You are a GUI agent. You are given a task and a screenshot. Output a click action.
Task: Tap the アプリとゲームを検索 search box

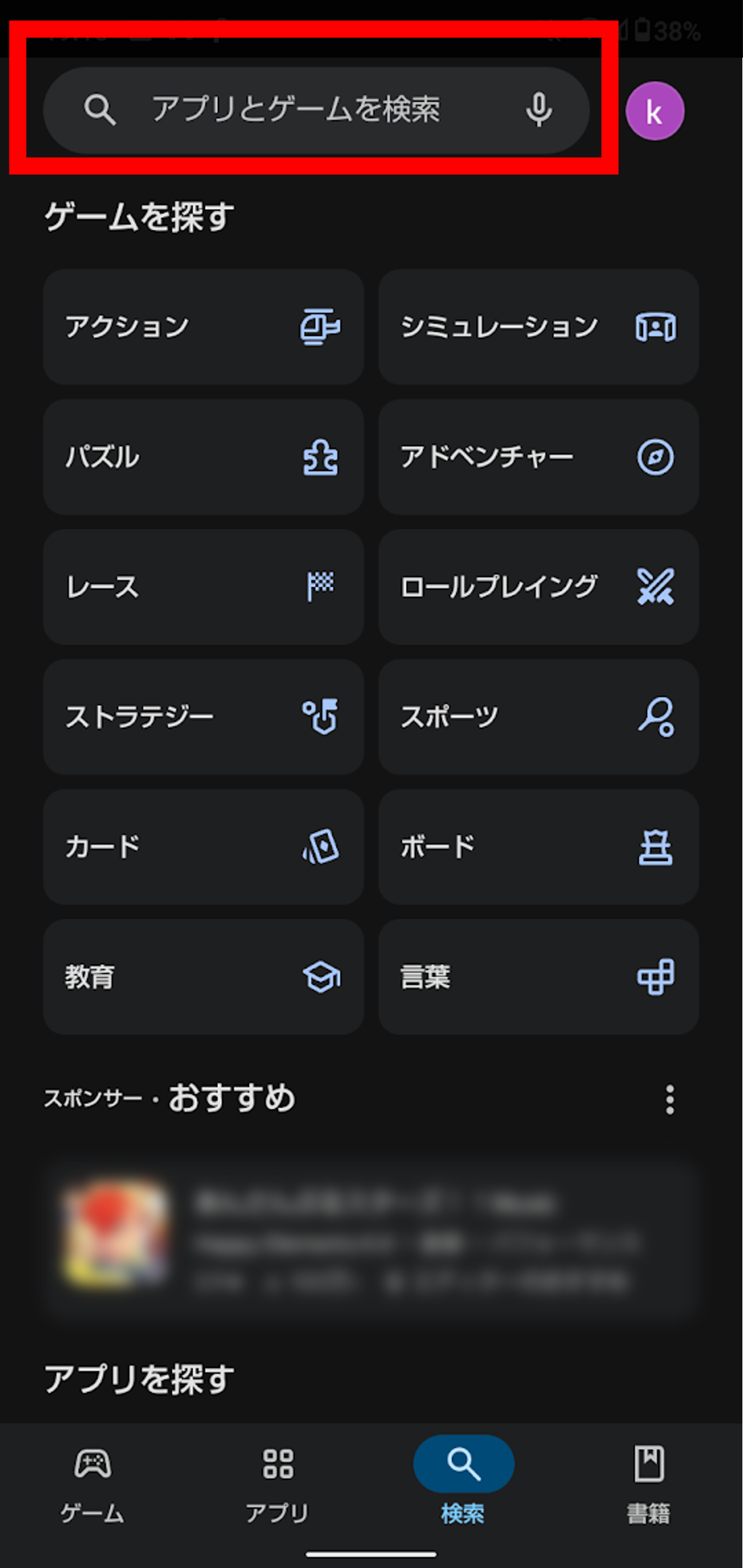(316, 110)
